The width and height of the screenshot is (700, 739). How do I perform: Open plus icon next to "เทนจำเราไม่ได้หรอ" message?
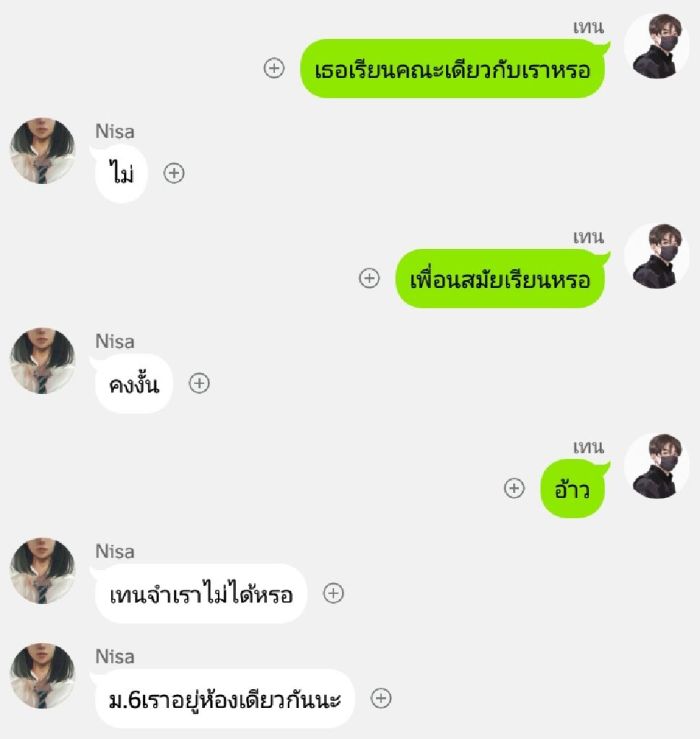click(x=333, y=593)
